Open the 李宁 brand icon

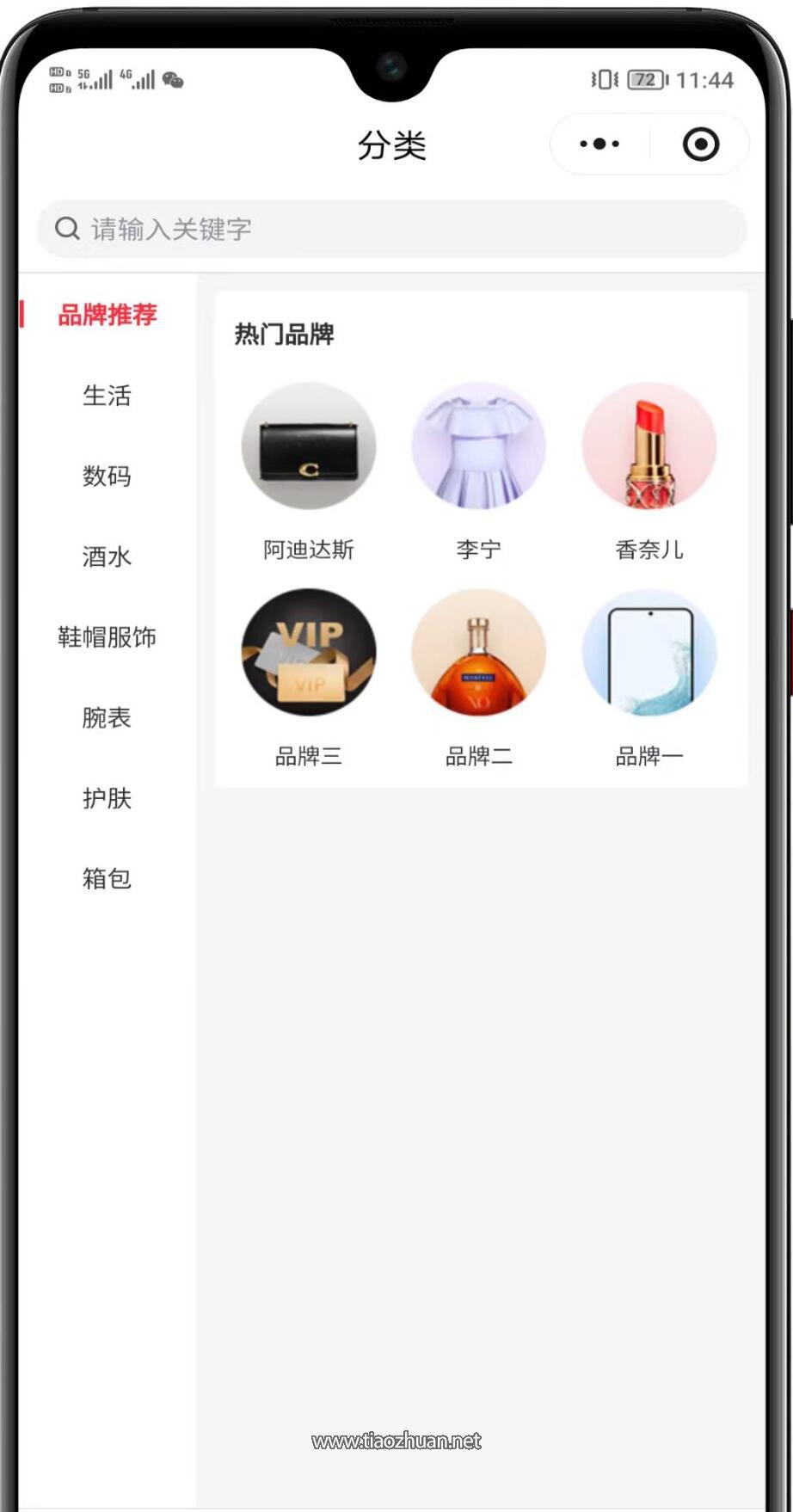[x=479, y=446]
